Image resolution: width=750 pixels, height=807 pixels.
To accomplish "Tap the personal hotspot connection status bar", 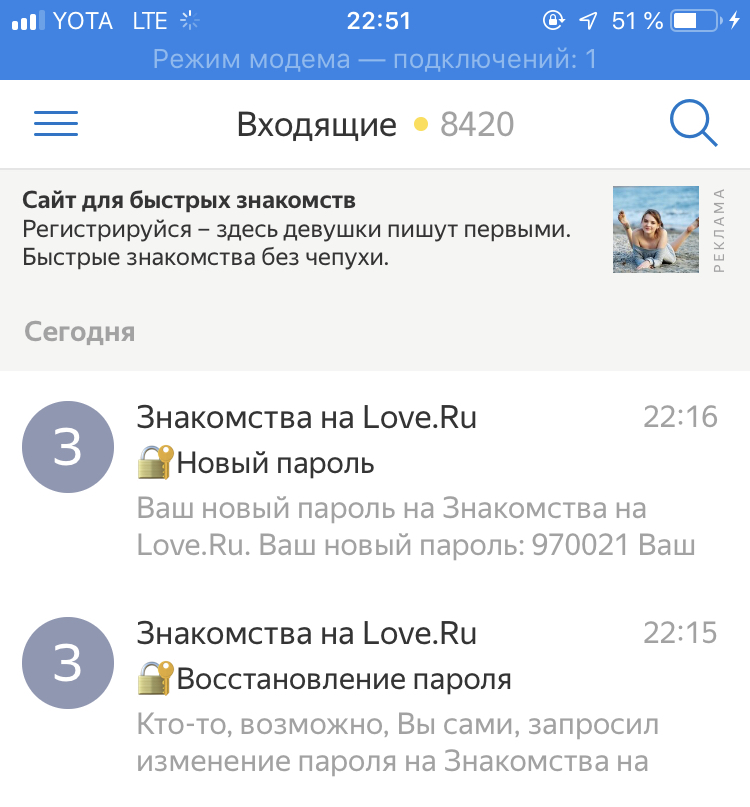I will 375,59.
